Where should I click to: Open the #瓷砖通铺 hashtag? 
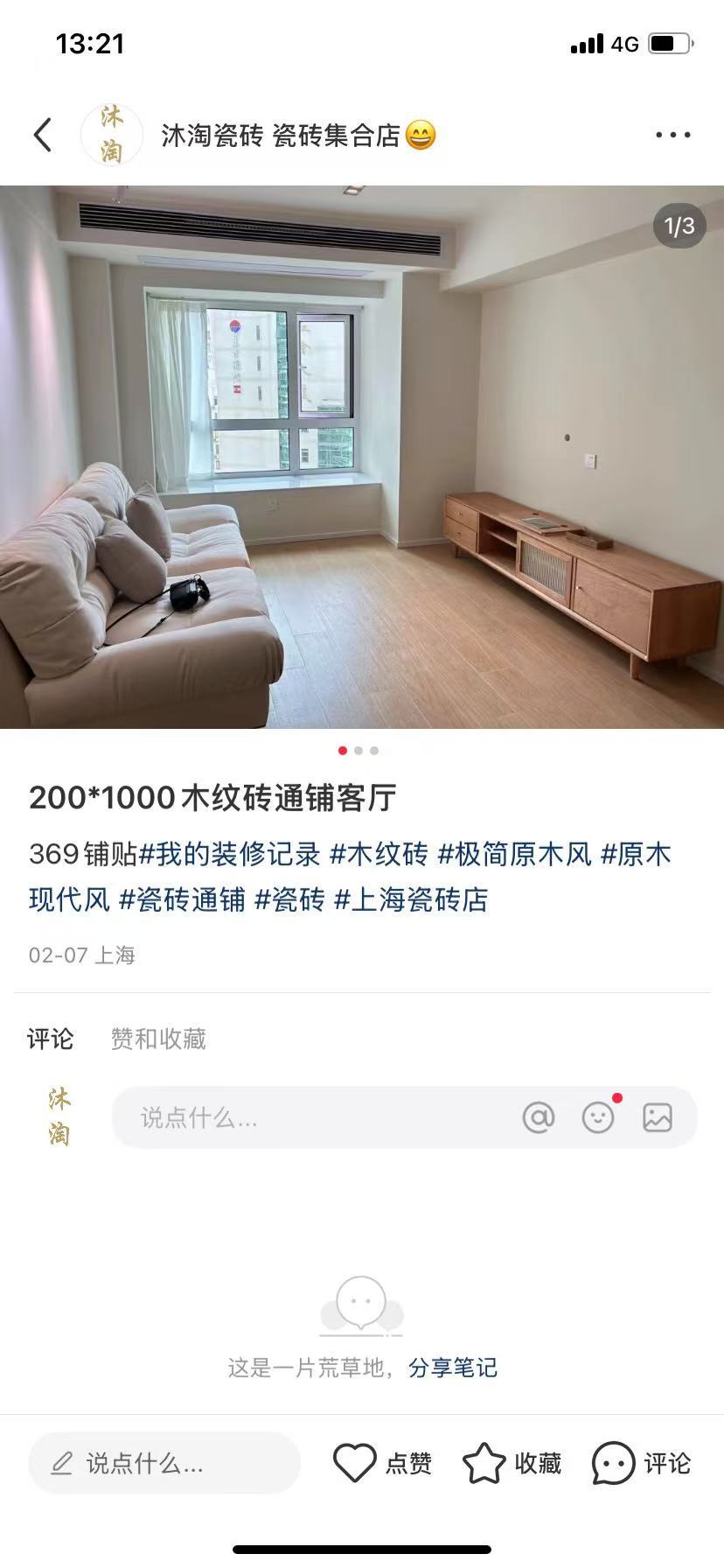pyautogui.click(x=182, y=899)
